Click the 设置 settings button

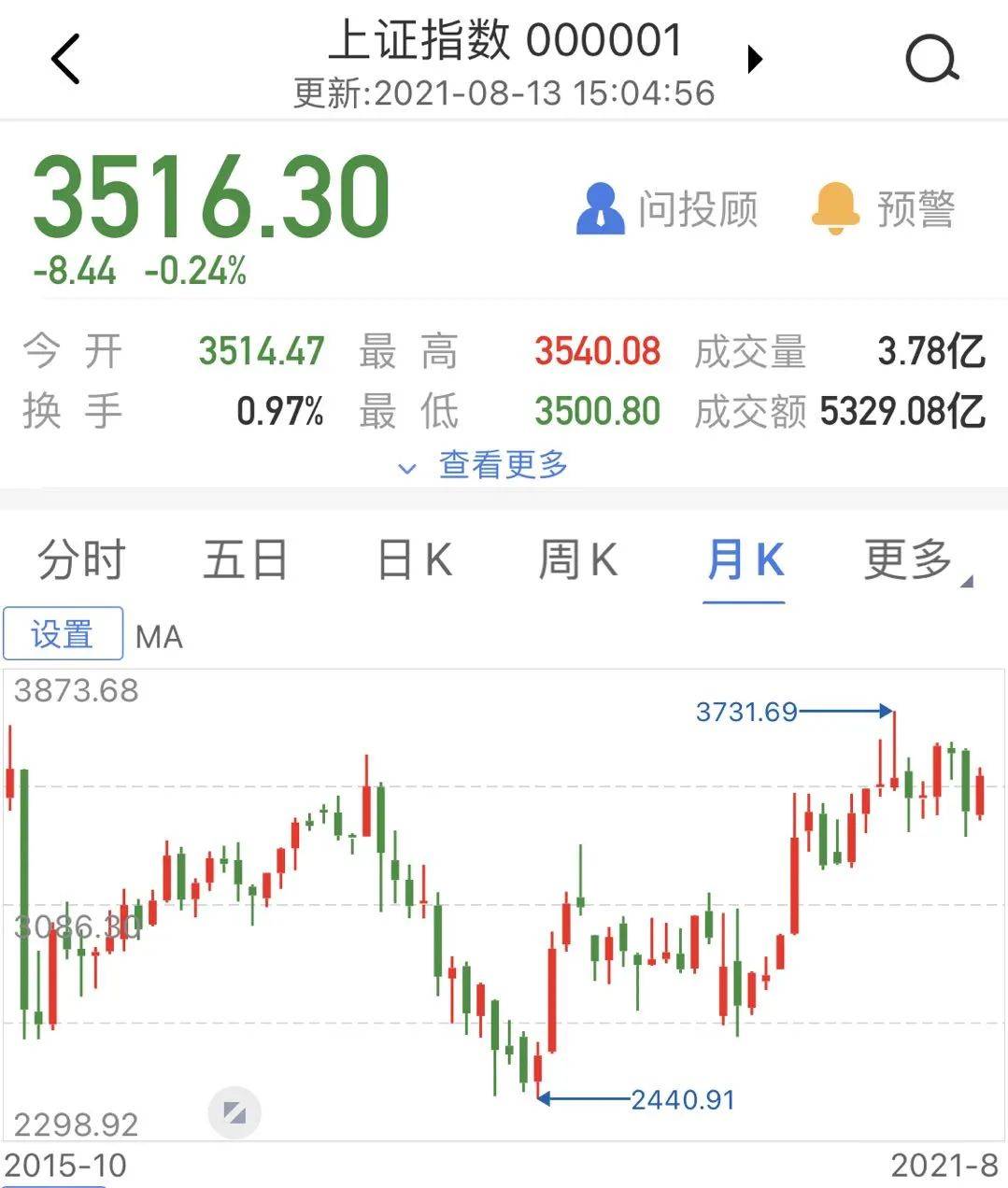(x=62, y=634)
